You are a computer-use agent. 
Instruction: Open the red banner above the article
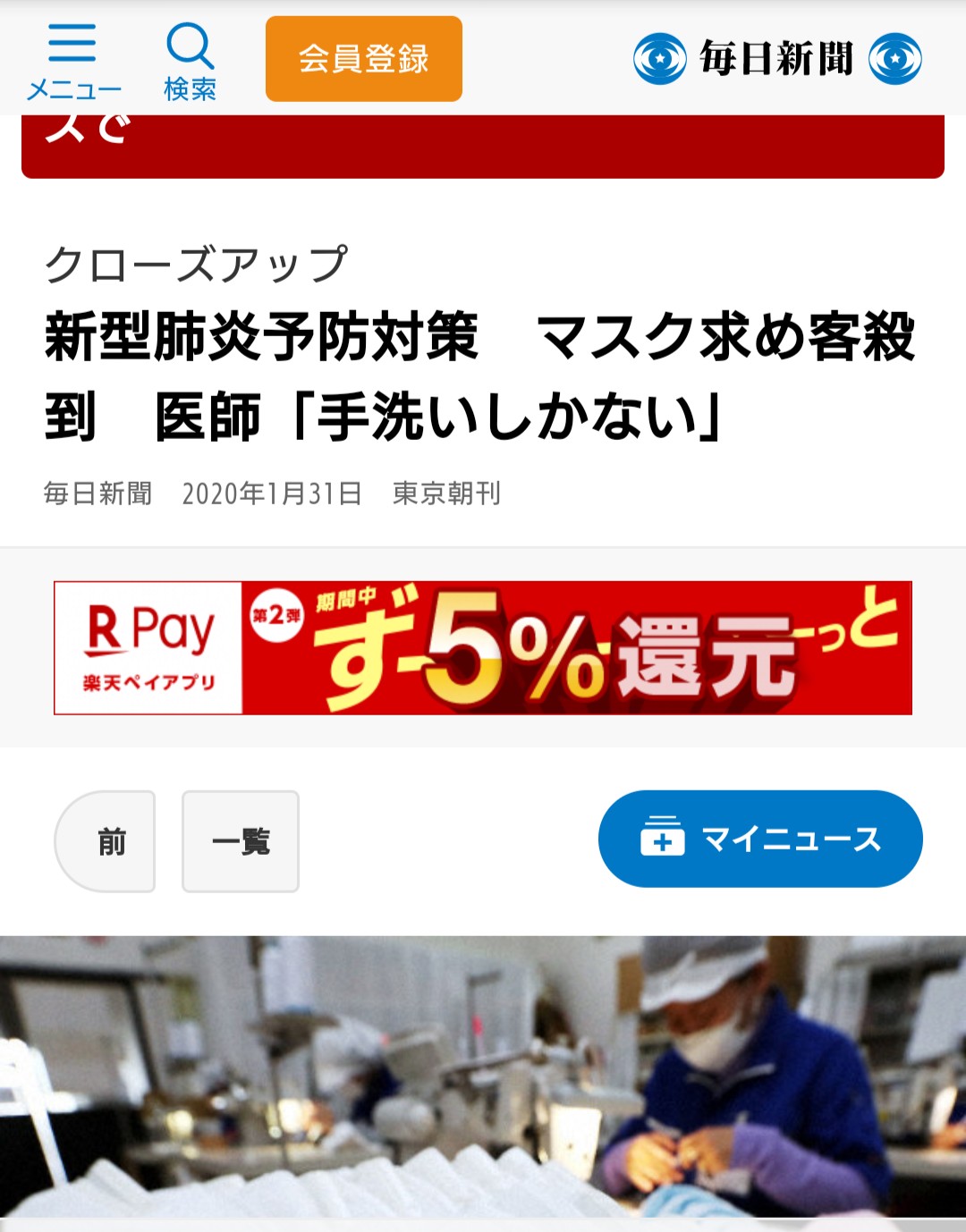[x=483, y=148]
